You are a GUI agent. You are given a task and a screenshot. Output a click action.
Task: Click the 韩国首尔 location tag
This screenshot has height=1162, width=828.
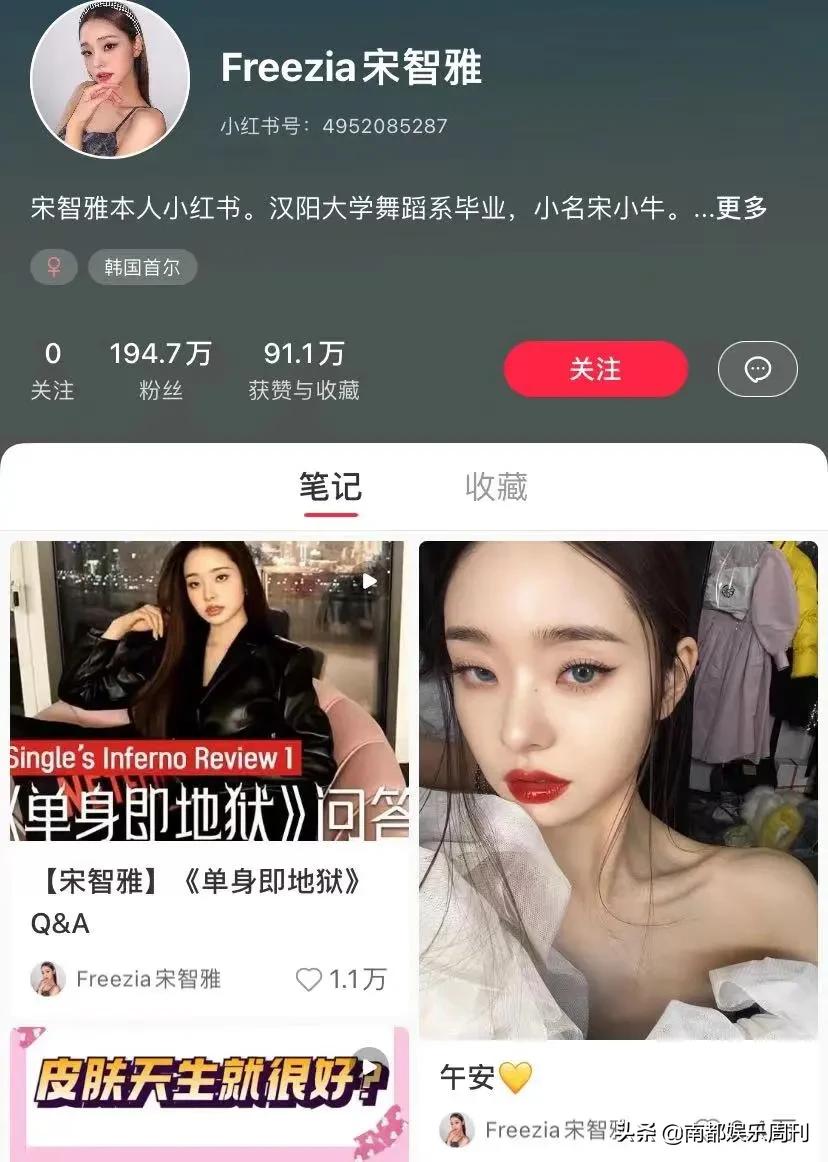tap(142, 267)
